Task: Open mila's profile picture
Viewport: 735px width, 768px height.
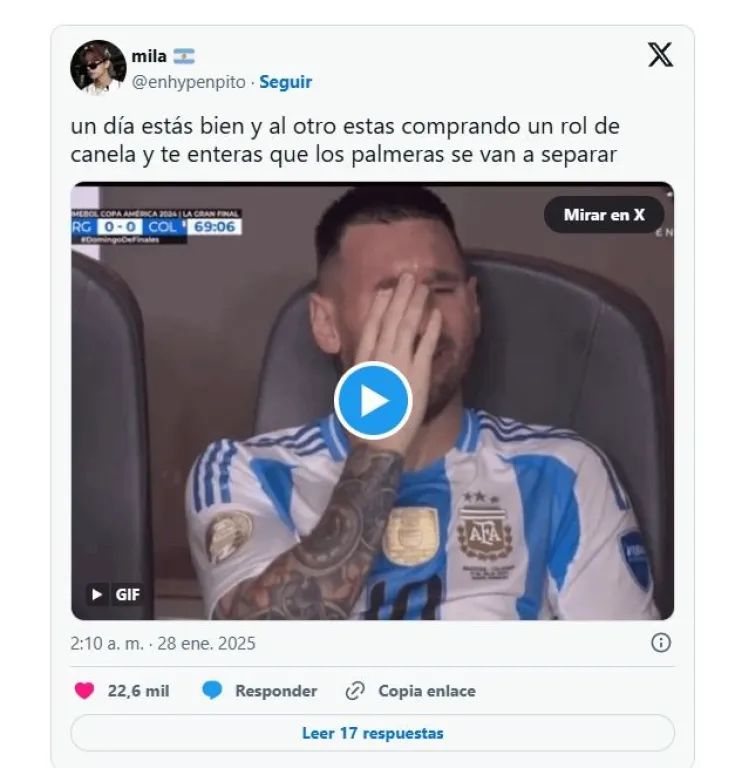Action: click(x=97, y=68)
